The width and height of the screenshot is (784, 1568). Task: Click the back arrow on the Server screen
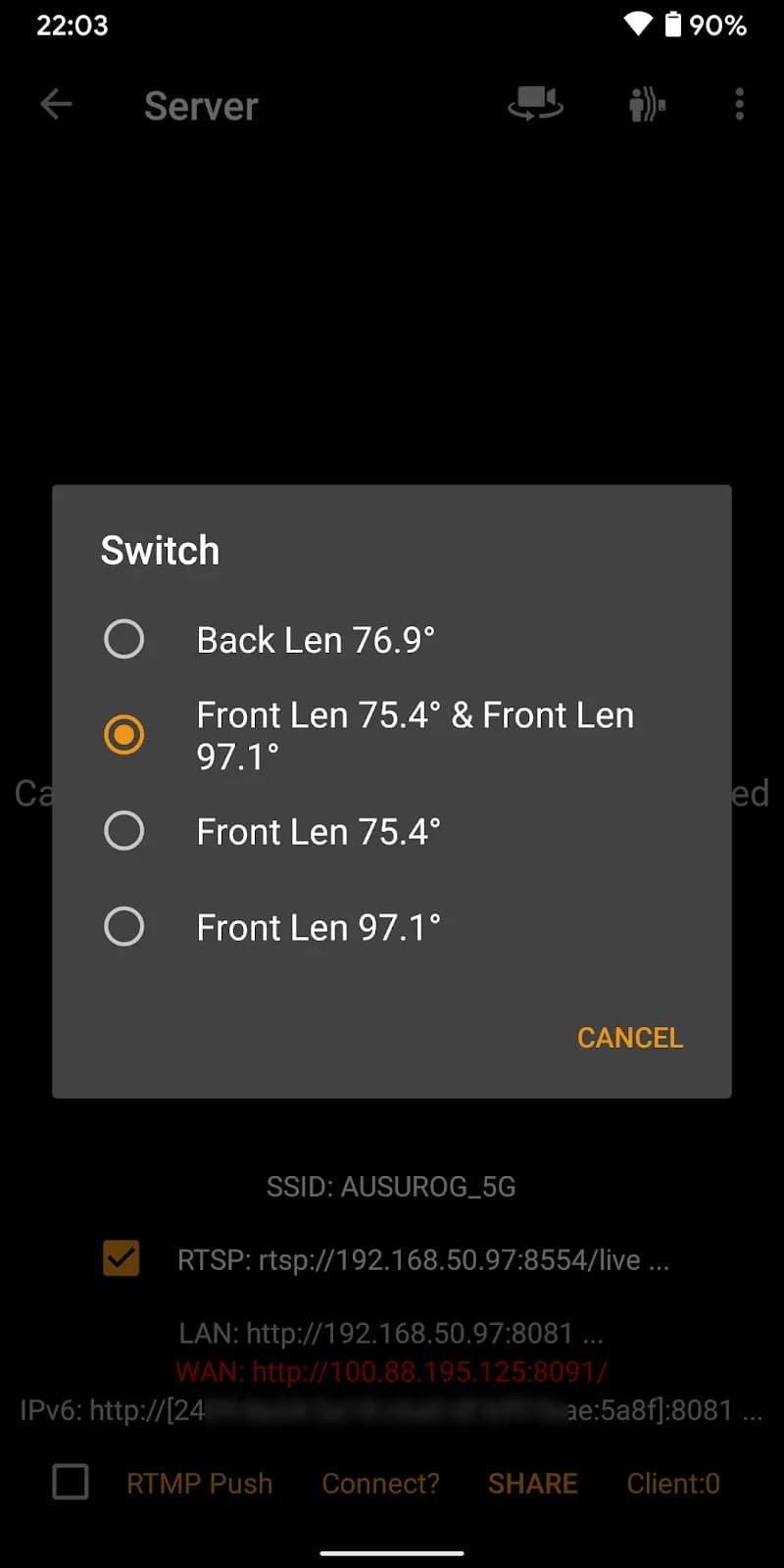56,104
